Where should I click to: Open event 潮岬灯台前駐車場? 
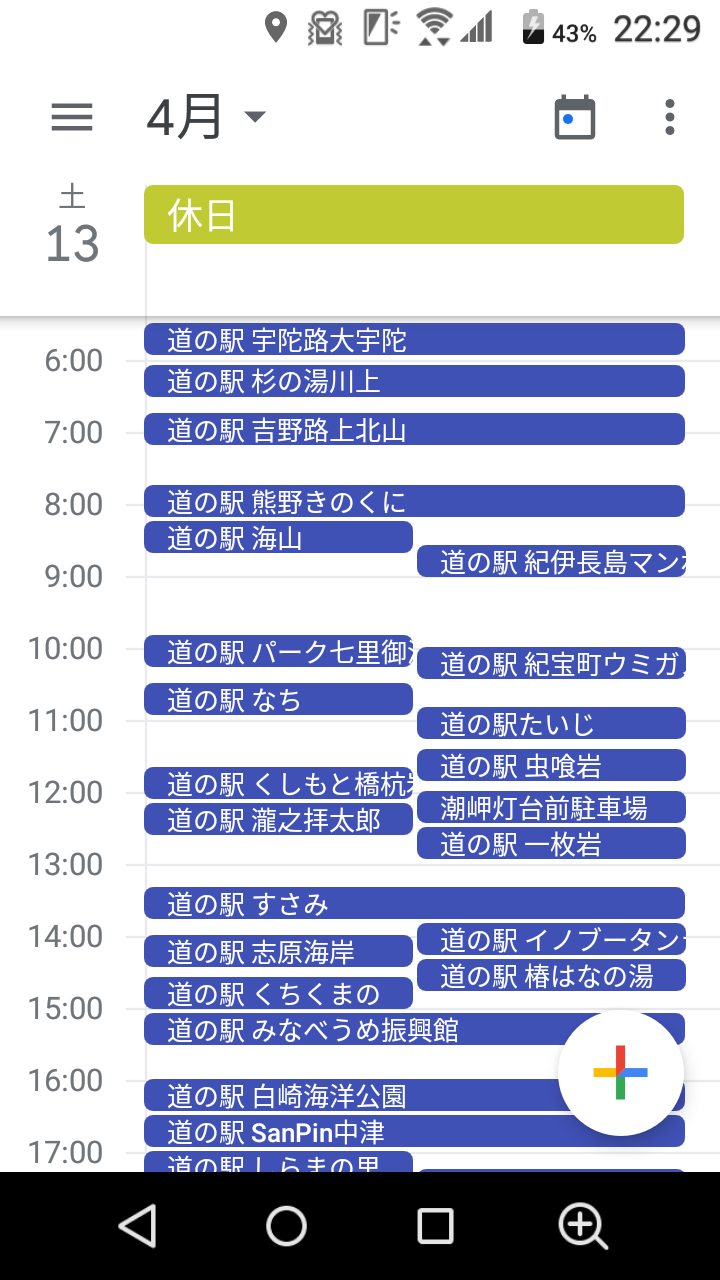(551, 807)
